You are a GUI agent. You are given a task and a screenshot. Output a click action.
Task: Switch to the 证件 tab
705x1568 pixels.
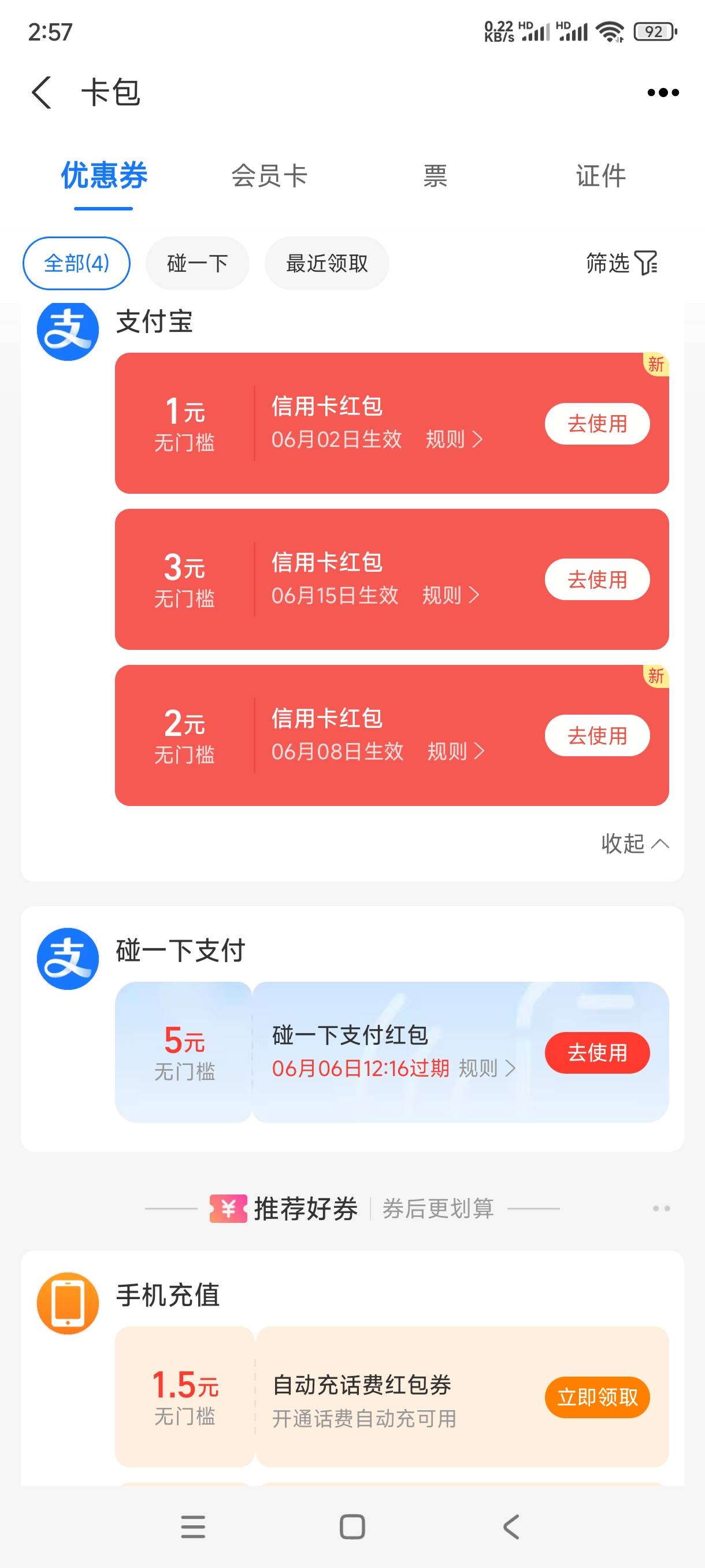pos(600,176)
